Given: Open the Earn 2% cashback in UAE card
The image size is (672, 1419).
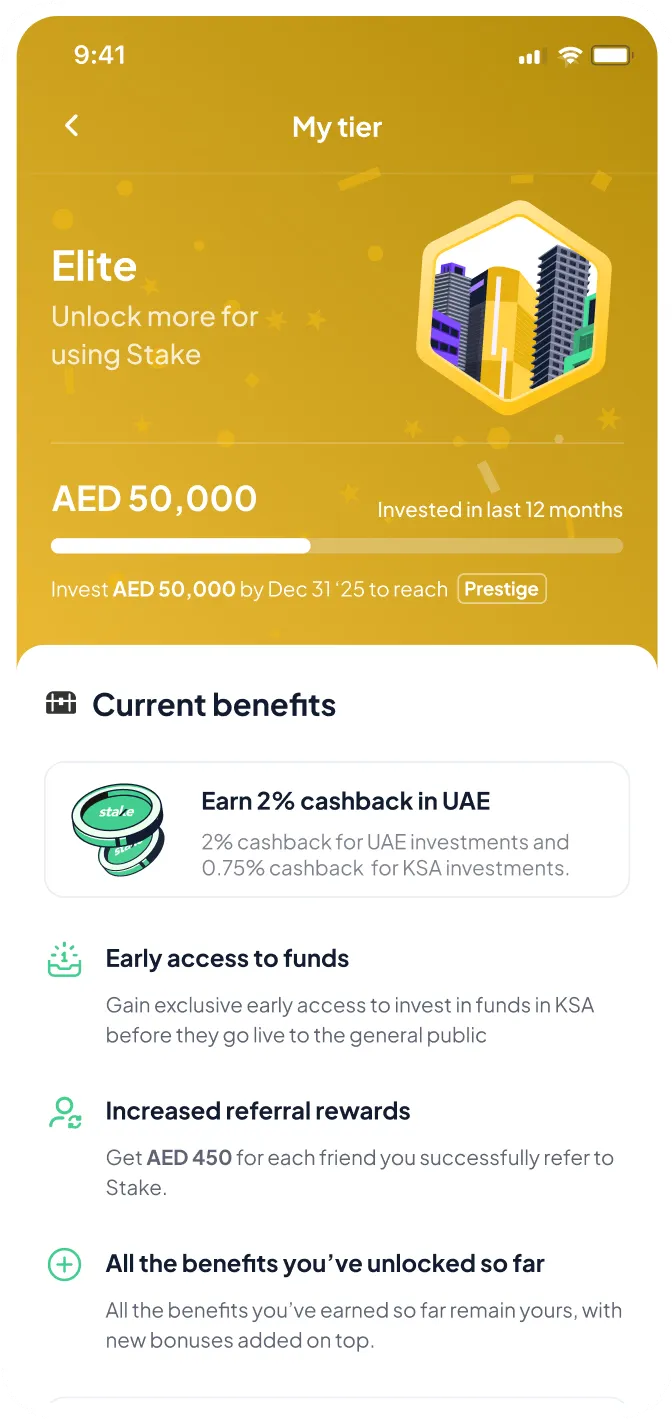Looking at the screenshot, I should tap(337, 829).
